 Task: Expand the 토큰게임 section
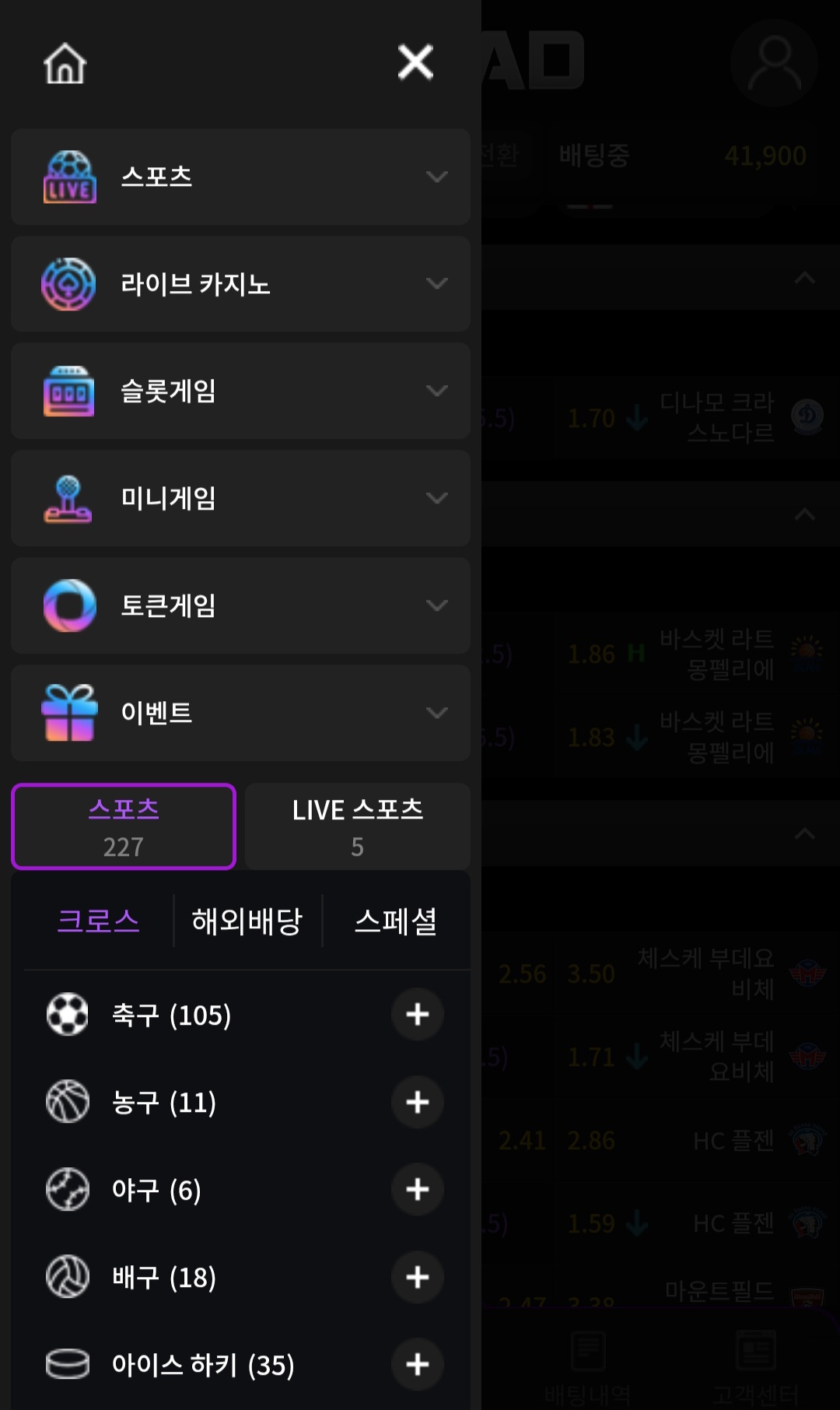(x=240, y=605)
